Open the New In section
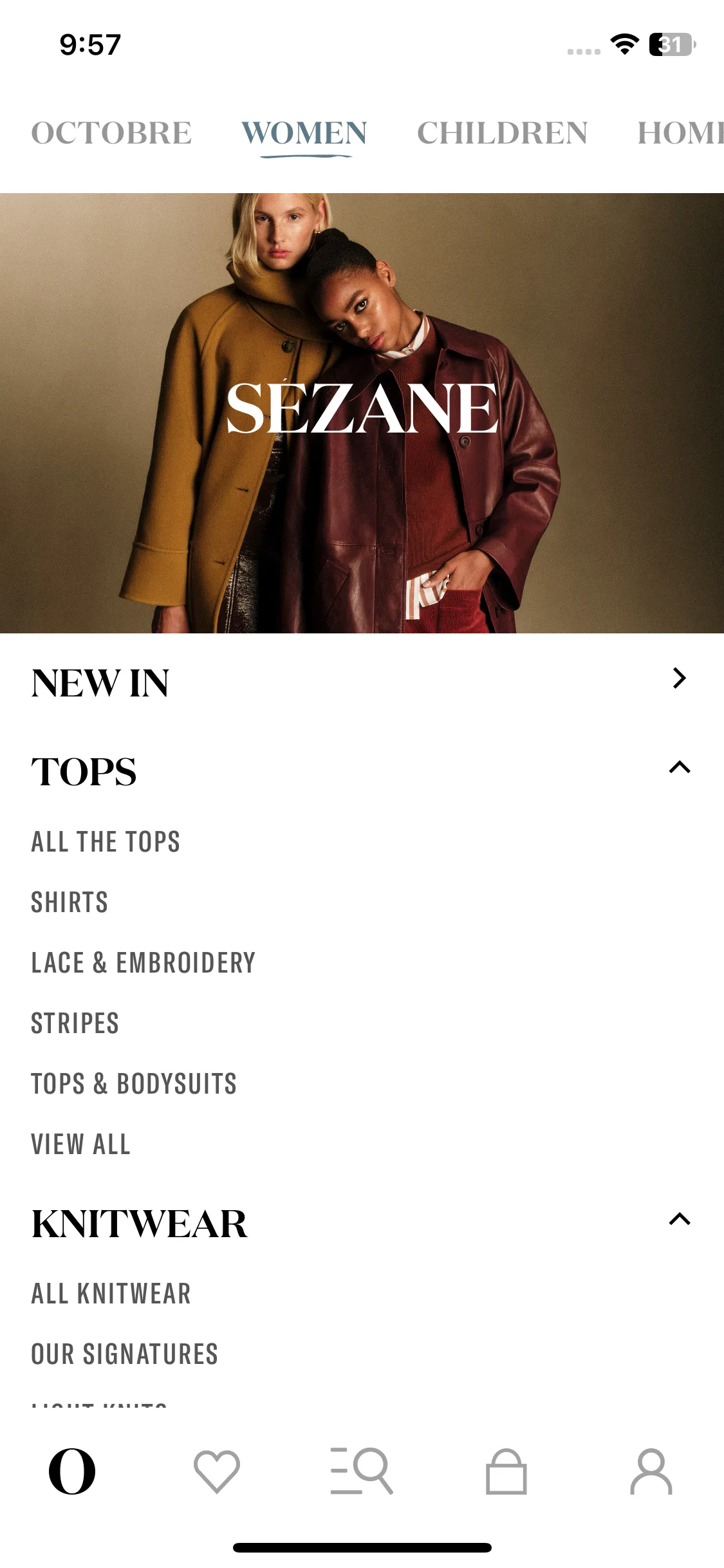The height and width of the screenshot is (1568, 724). click(x=362, y=682)
